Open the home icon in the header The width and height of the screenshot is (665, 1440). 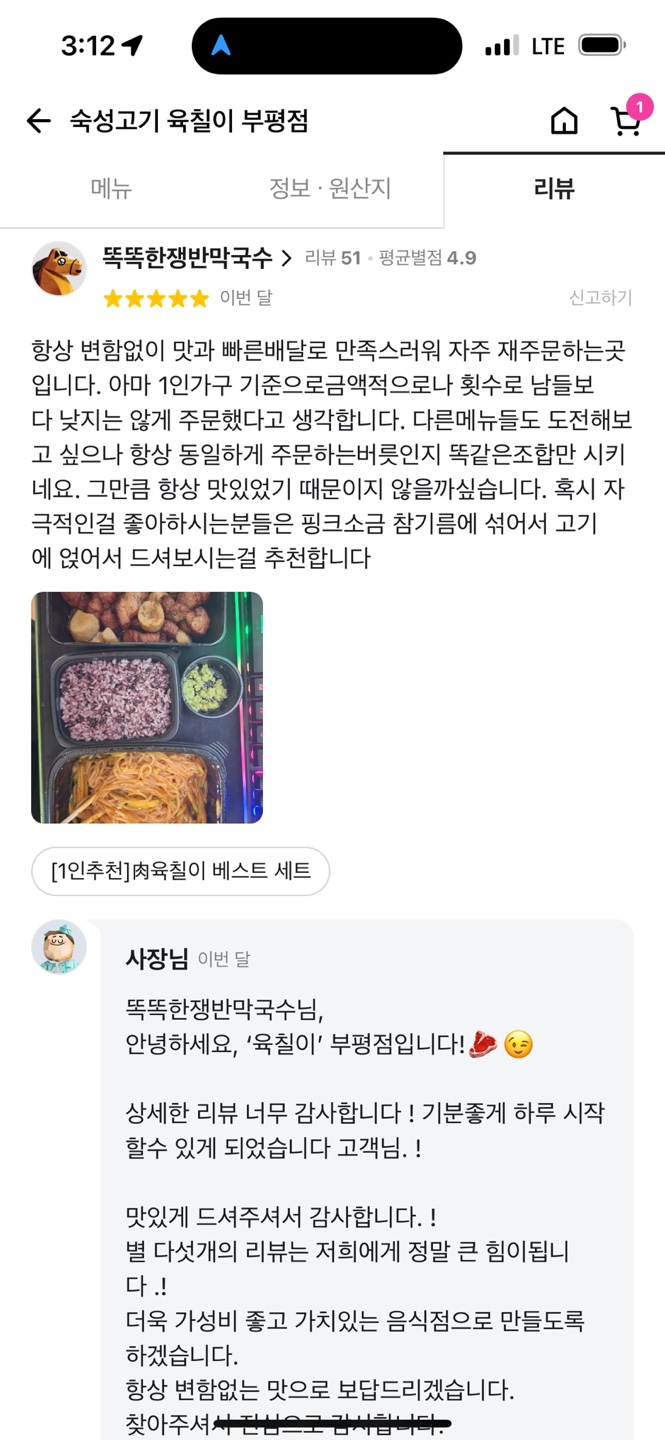(x=564, y=122)
